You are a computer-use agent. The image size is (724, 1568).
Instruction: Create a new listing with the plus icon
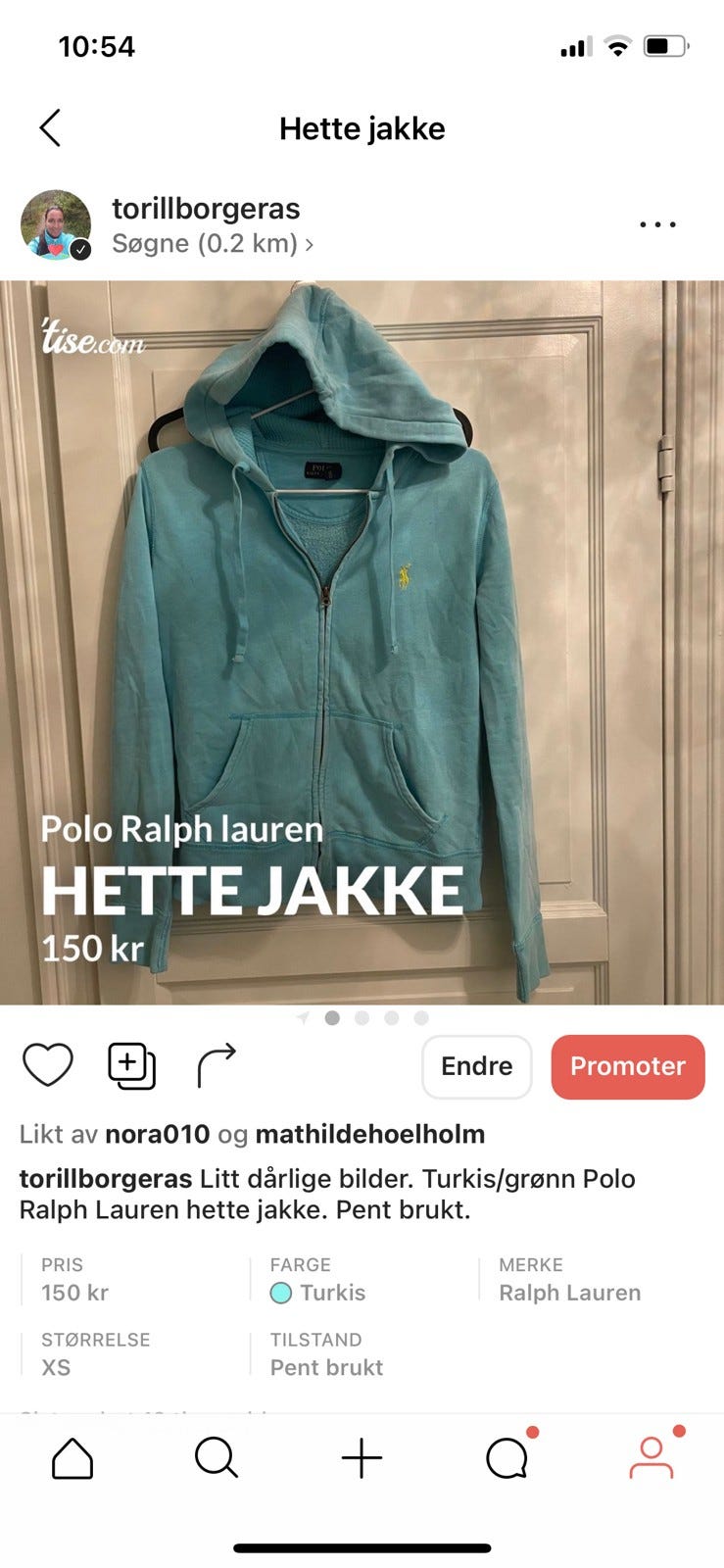[362, 1457]
